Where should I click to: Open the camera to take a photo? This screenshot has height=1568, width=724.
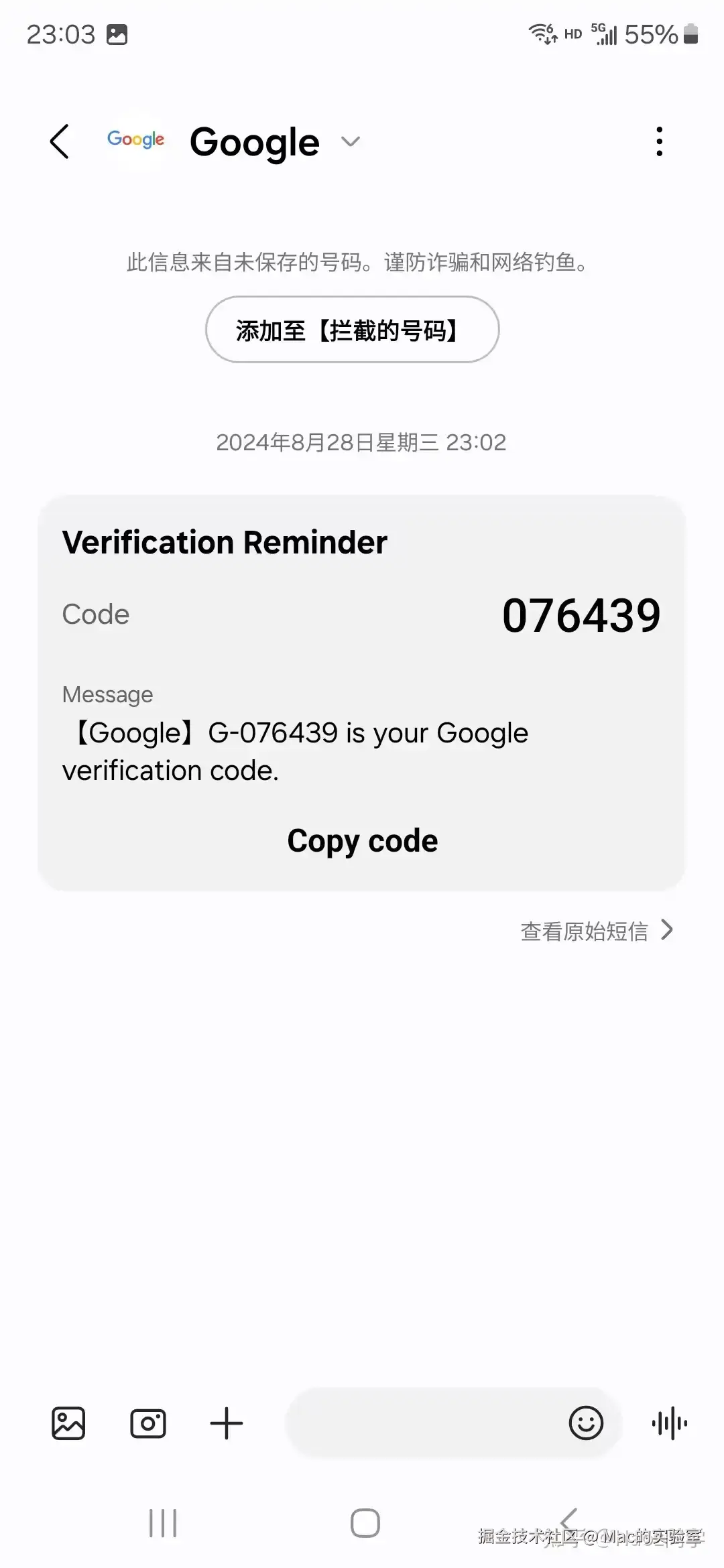coord(147,1423)
